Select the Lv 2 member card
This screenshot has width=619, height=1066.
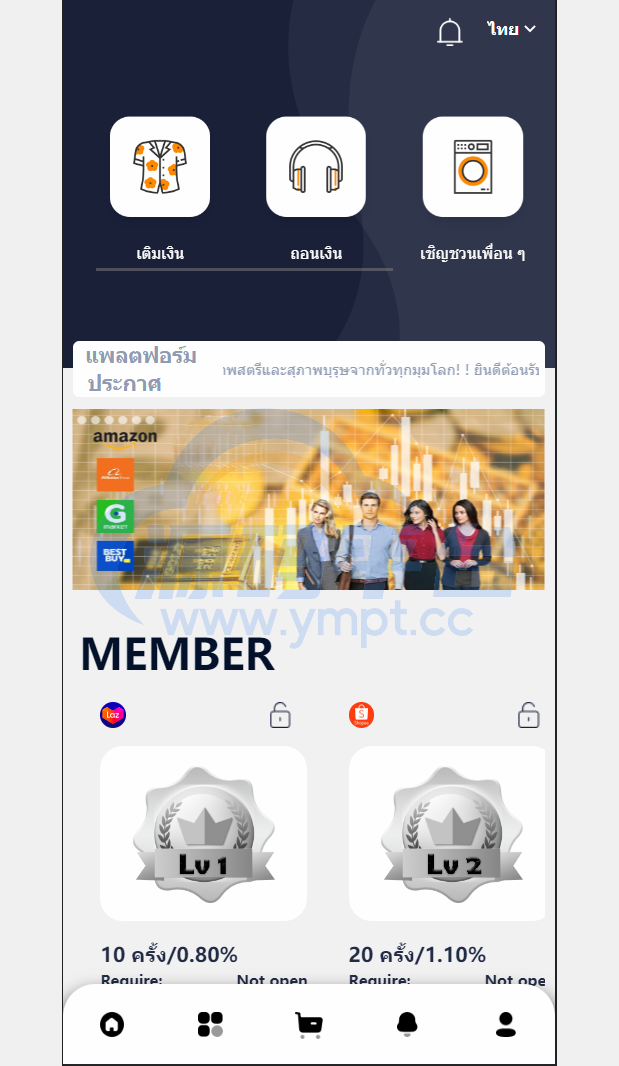[x=447, y=833]
